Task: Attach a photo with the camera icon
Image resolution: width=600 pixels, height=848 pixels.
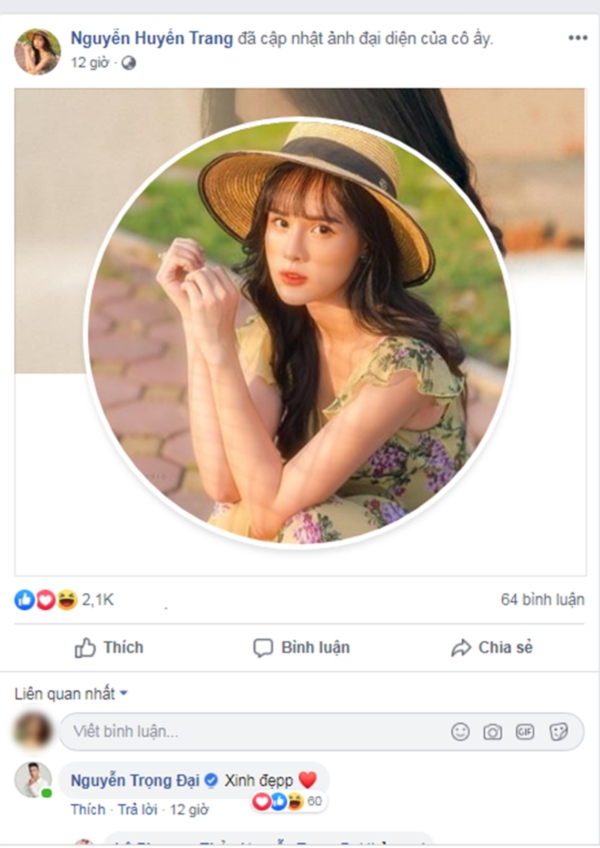Action: pos(493,732)
